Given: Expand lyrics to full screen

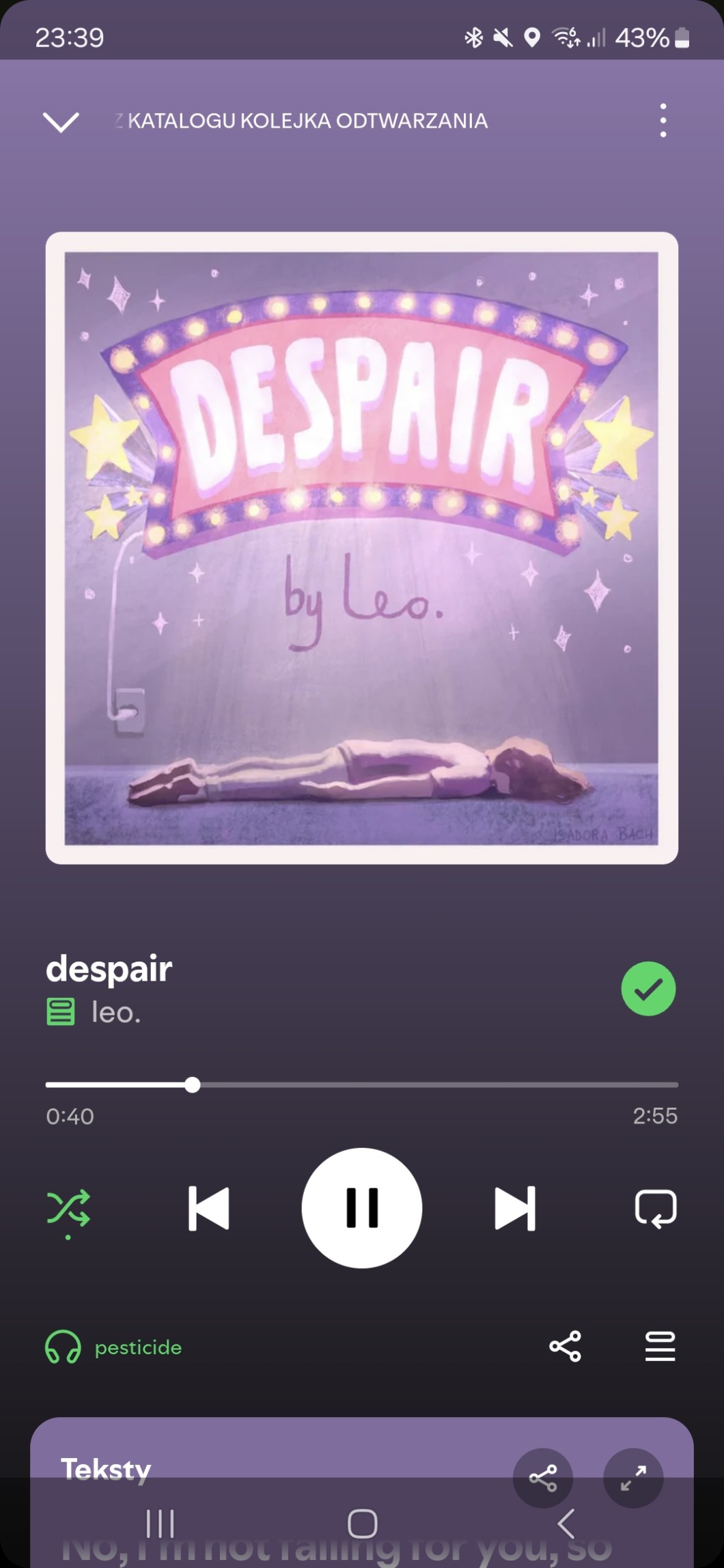Looking at the screenshot, I should [633, 1478].
